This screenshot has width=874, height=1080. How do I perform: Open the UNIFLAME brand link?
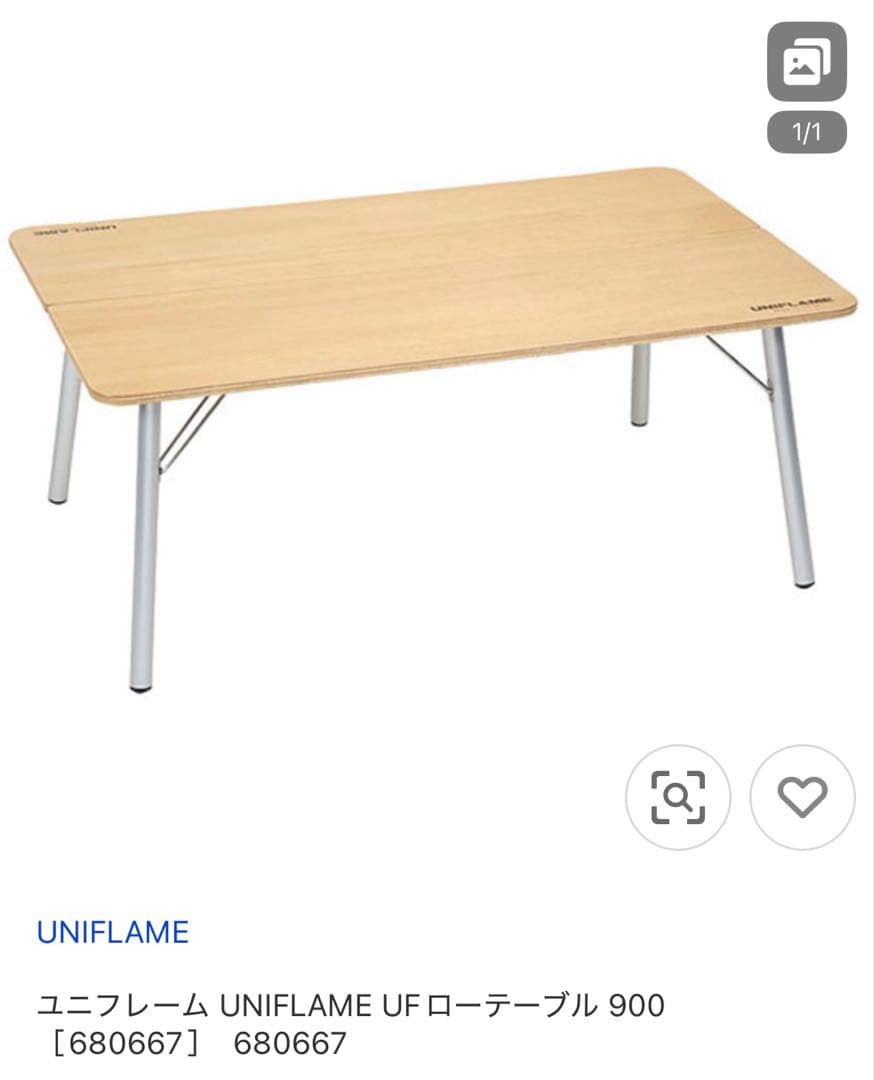pos(113,932)
